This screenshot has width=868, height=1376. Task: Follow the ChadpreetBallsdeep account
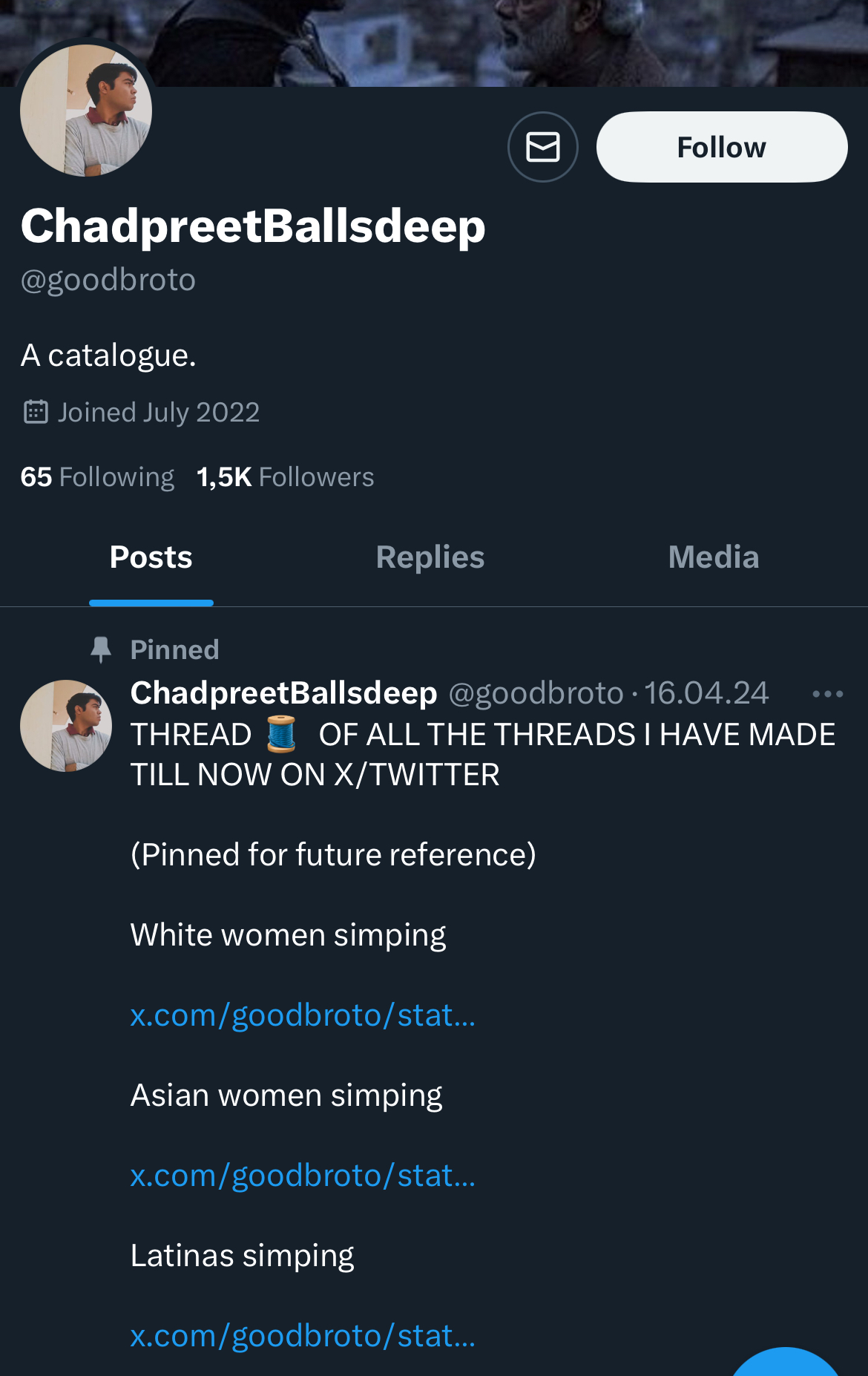[721, 147]
